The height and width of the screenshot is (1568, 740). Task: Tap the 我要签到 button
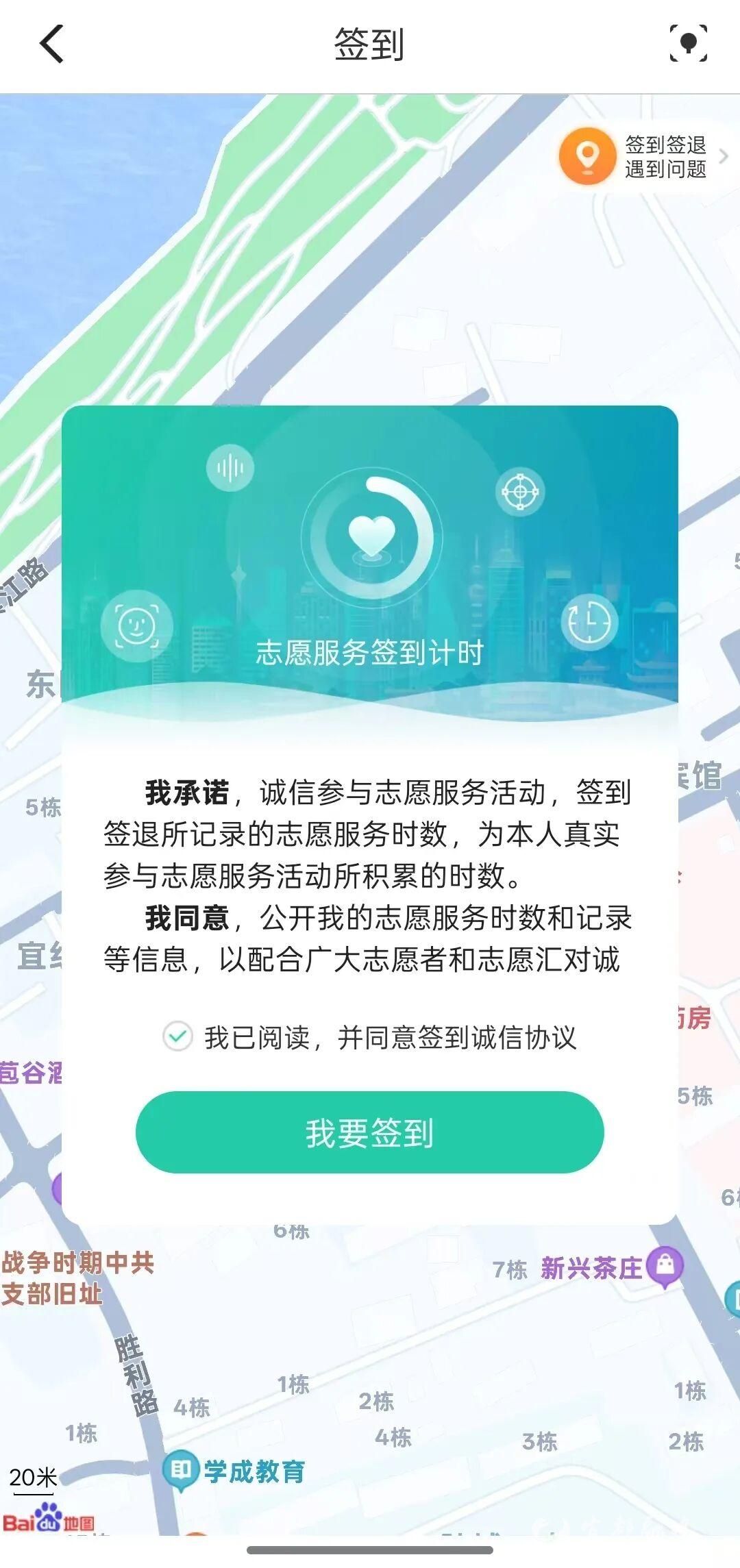tap(369, 1132)
